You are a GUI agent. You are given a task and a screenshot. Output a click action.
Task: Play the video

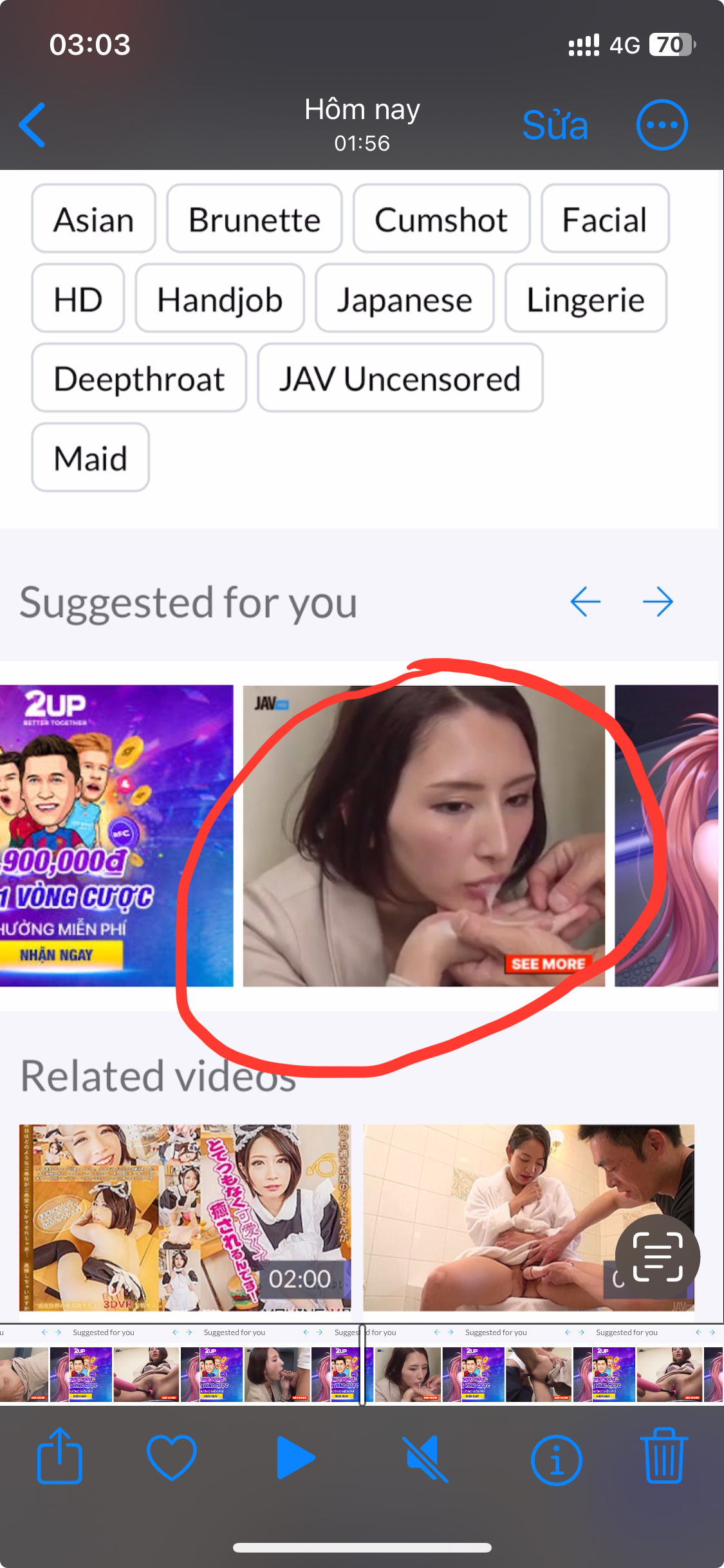295,1457
